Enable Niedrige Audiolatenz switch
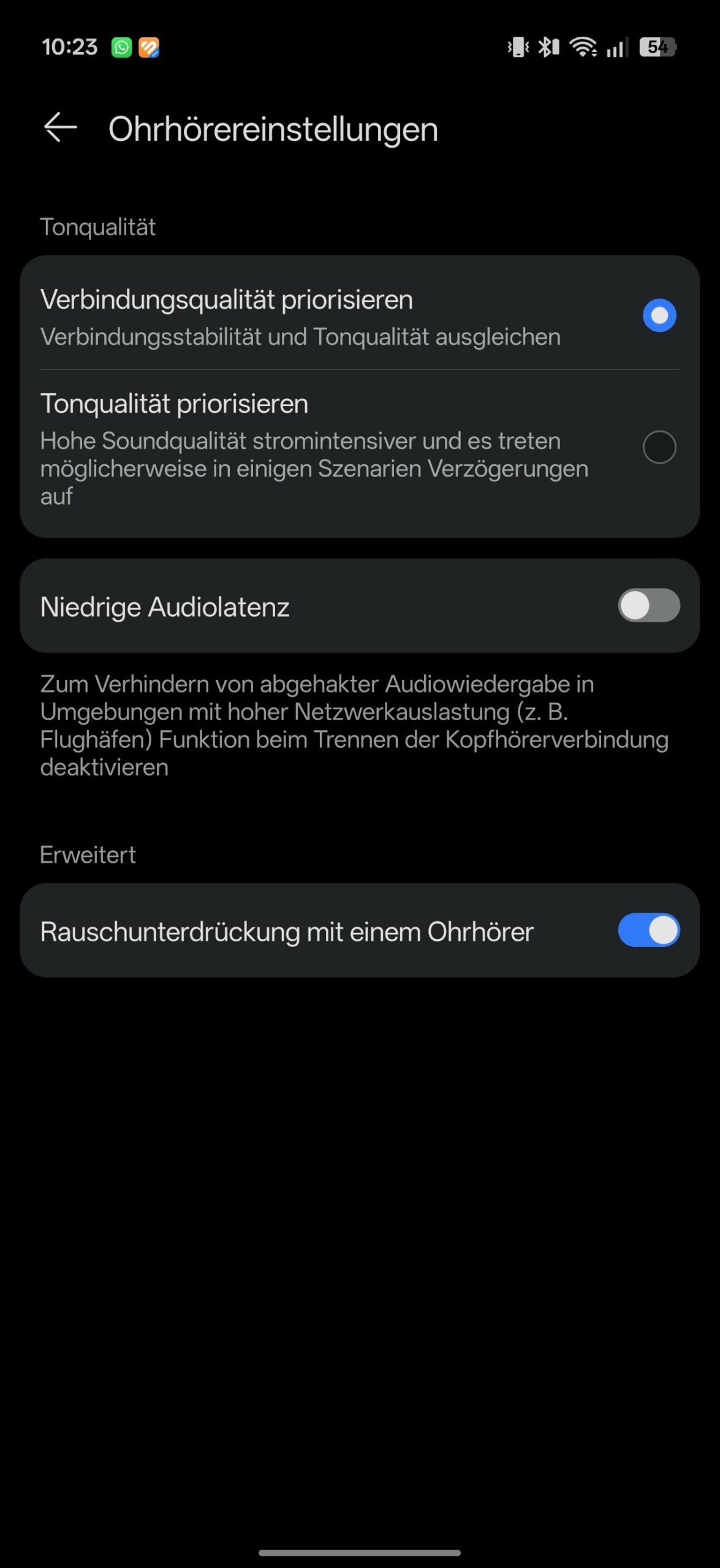720x1568 pixels. (648, 606)
